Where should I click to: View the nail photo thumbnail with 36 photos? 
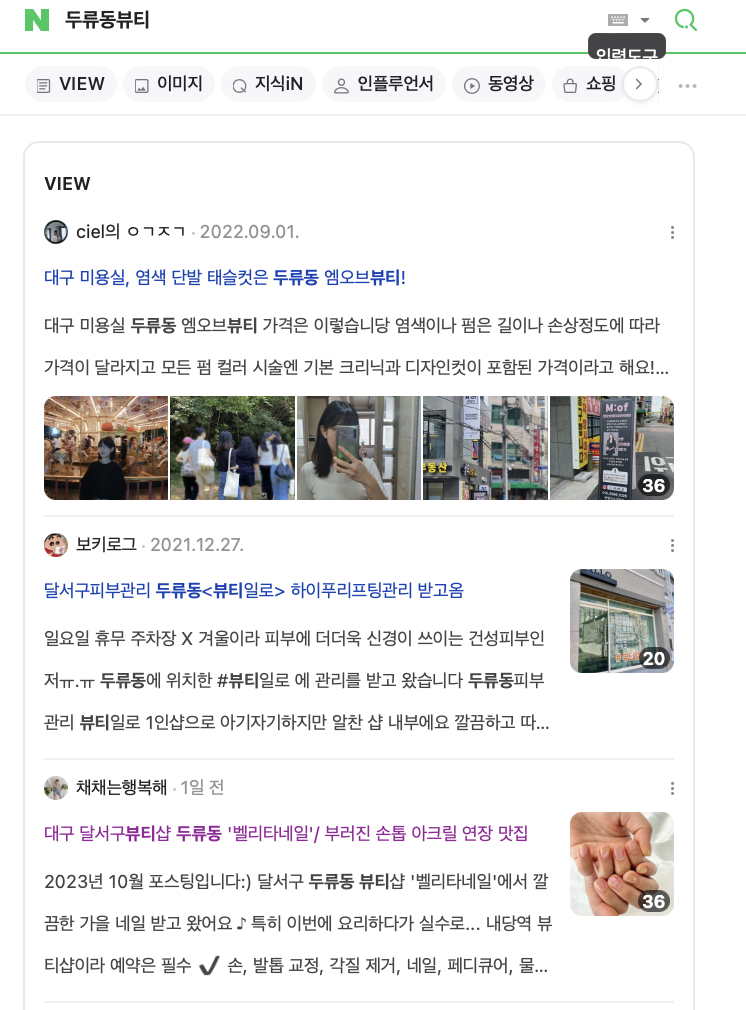pyautogui.click(x=622, y=864)
